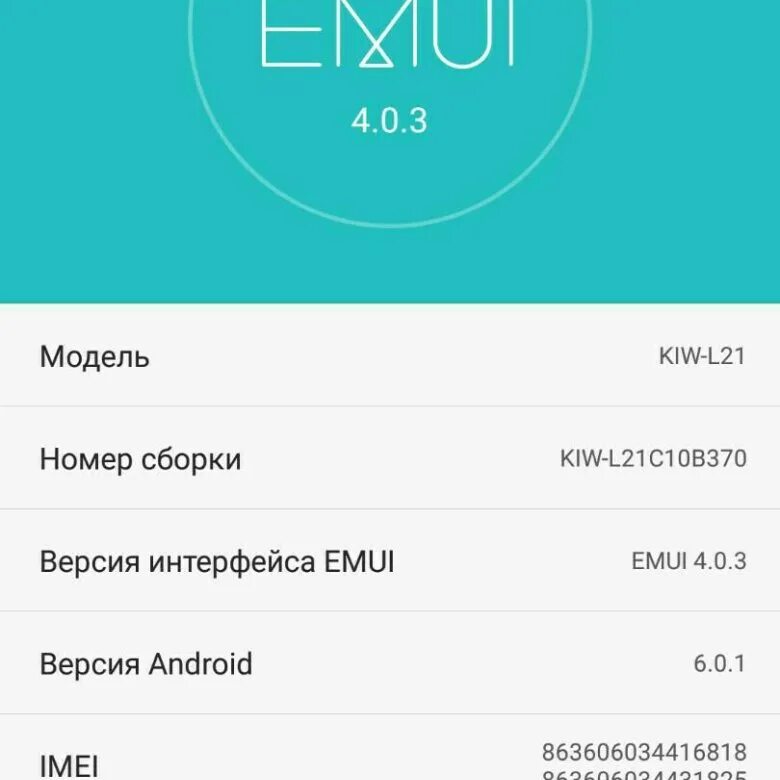This screenshot has height=780, width=780.
Task: Open the Версия интерфейса EMUI row
Action: [390, 561]
